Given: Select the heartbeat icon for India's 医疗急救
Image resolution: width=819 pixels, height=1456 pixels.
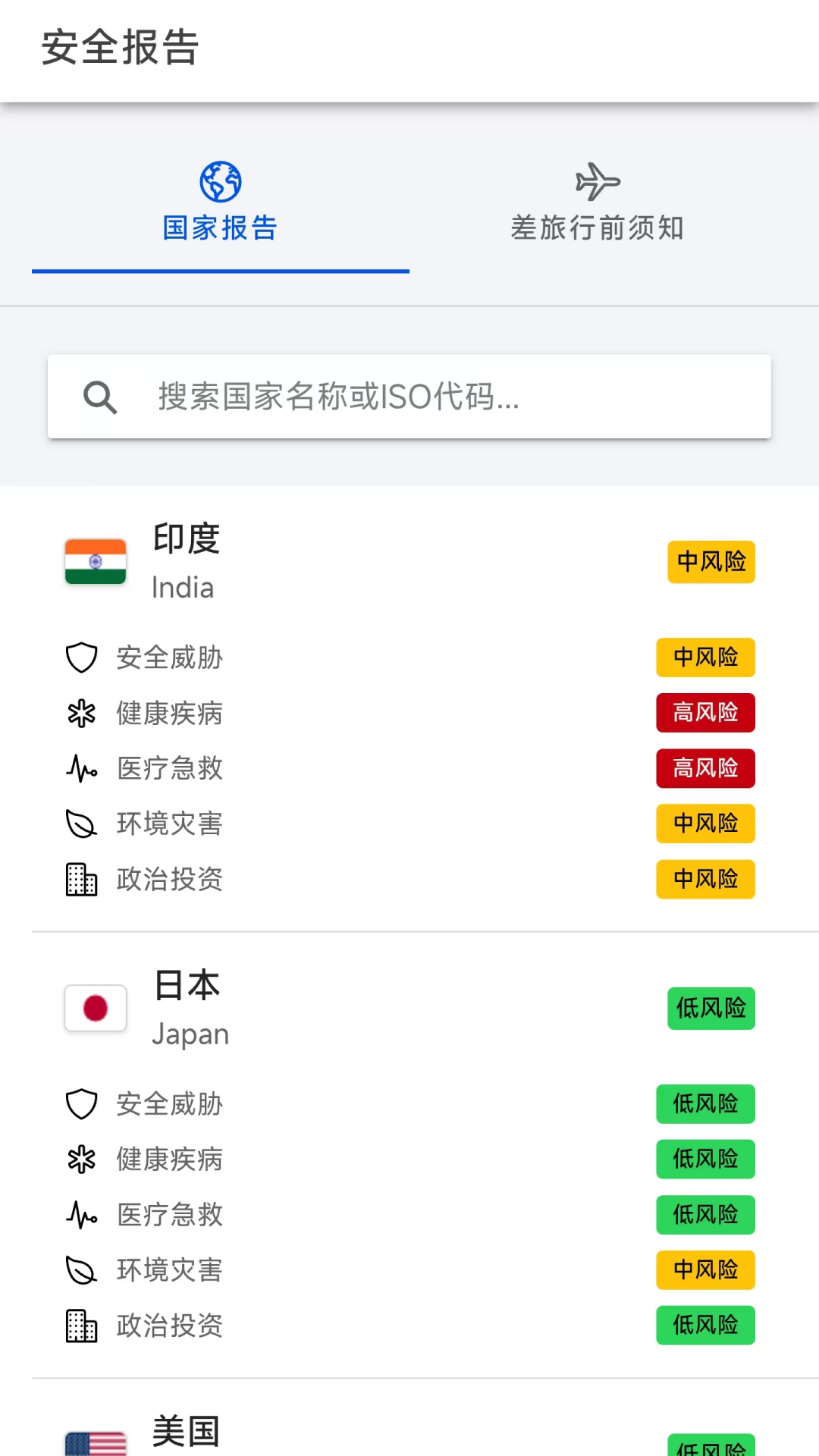Looking at the screenshot, I should click(81, 768).
